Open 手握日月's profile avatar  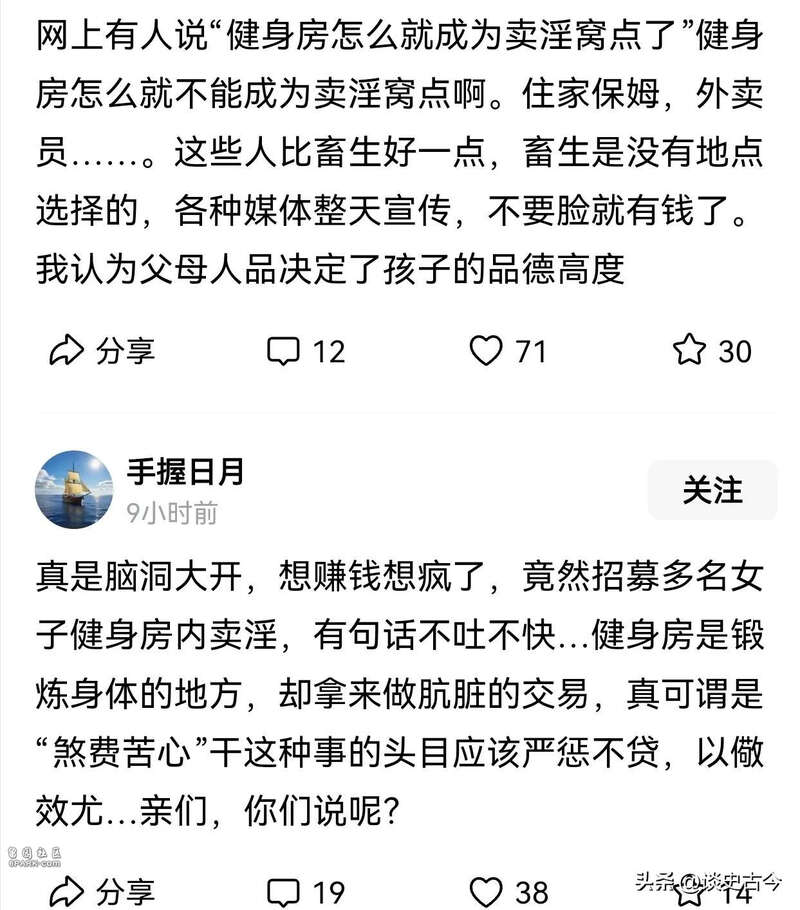pos(74,490)
